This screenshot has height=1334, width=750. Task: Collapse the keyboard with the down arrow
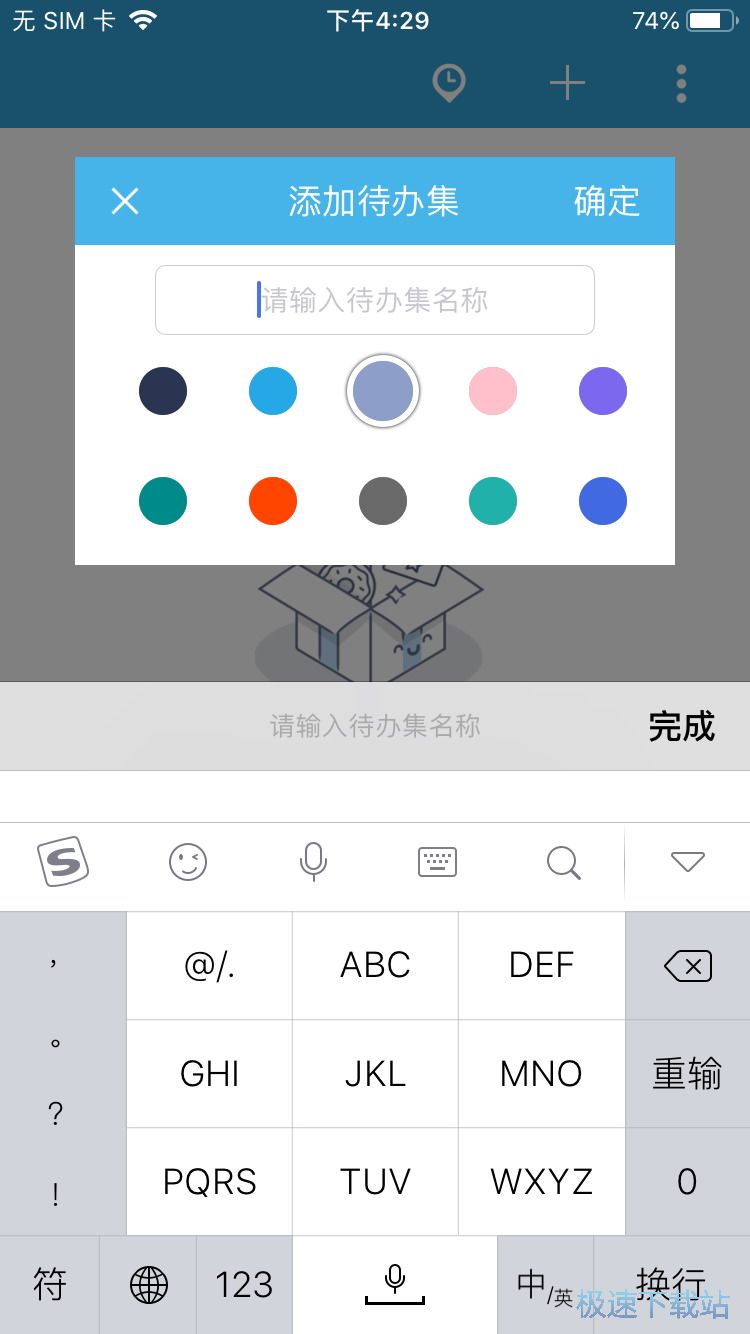[x=687, y=862]
